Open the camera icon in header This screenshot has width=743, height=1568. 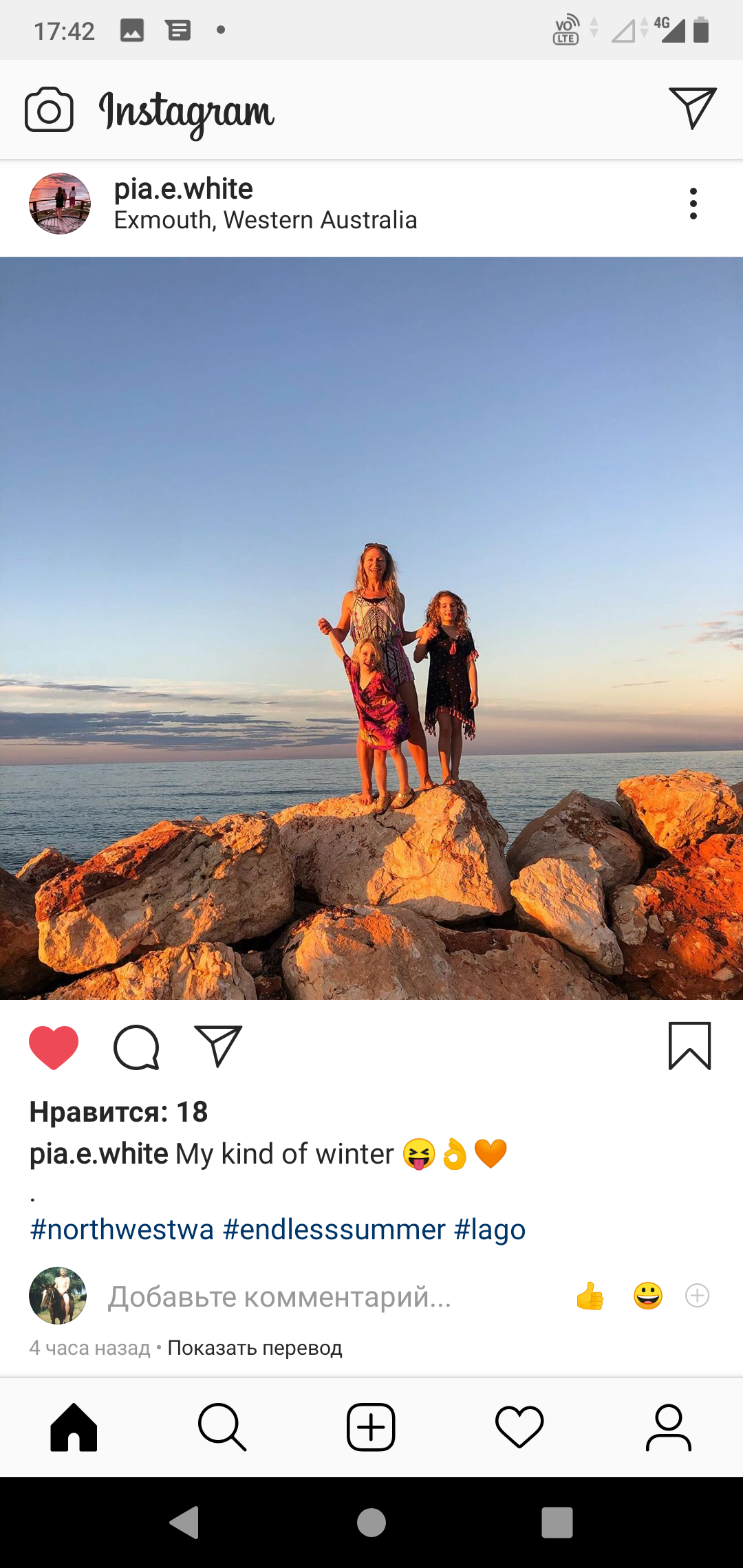pos(49,109)
